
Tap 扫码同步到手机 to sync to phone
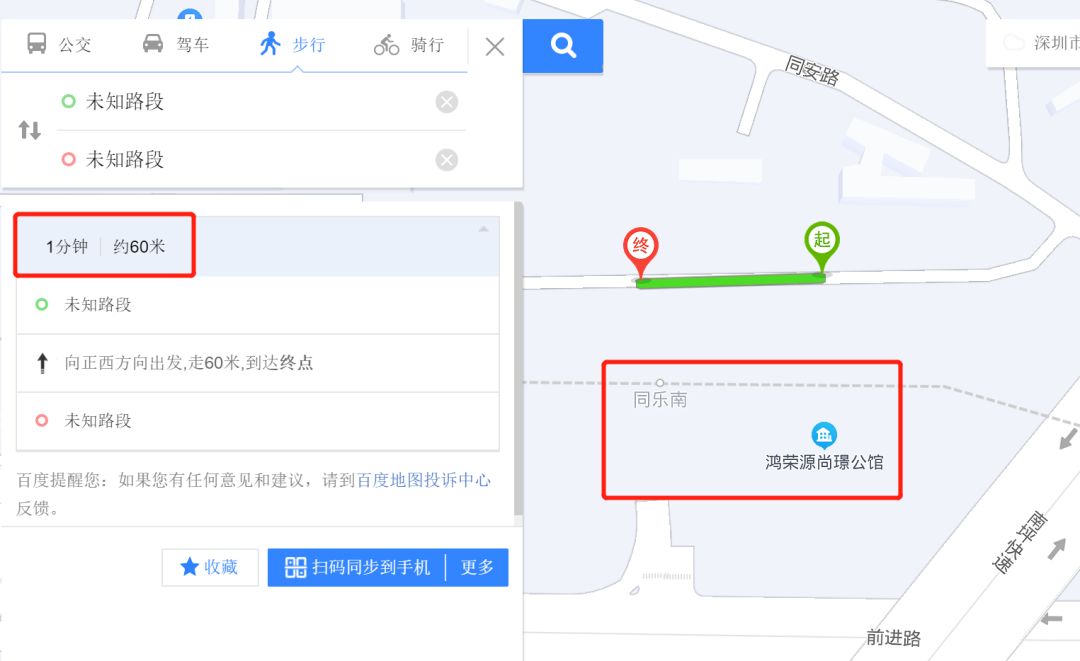[x=358, y=567]
